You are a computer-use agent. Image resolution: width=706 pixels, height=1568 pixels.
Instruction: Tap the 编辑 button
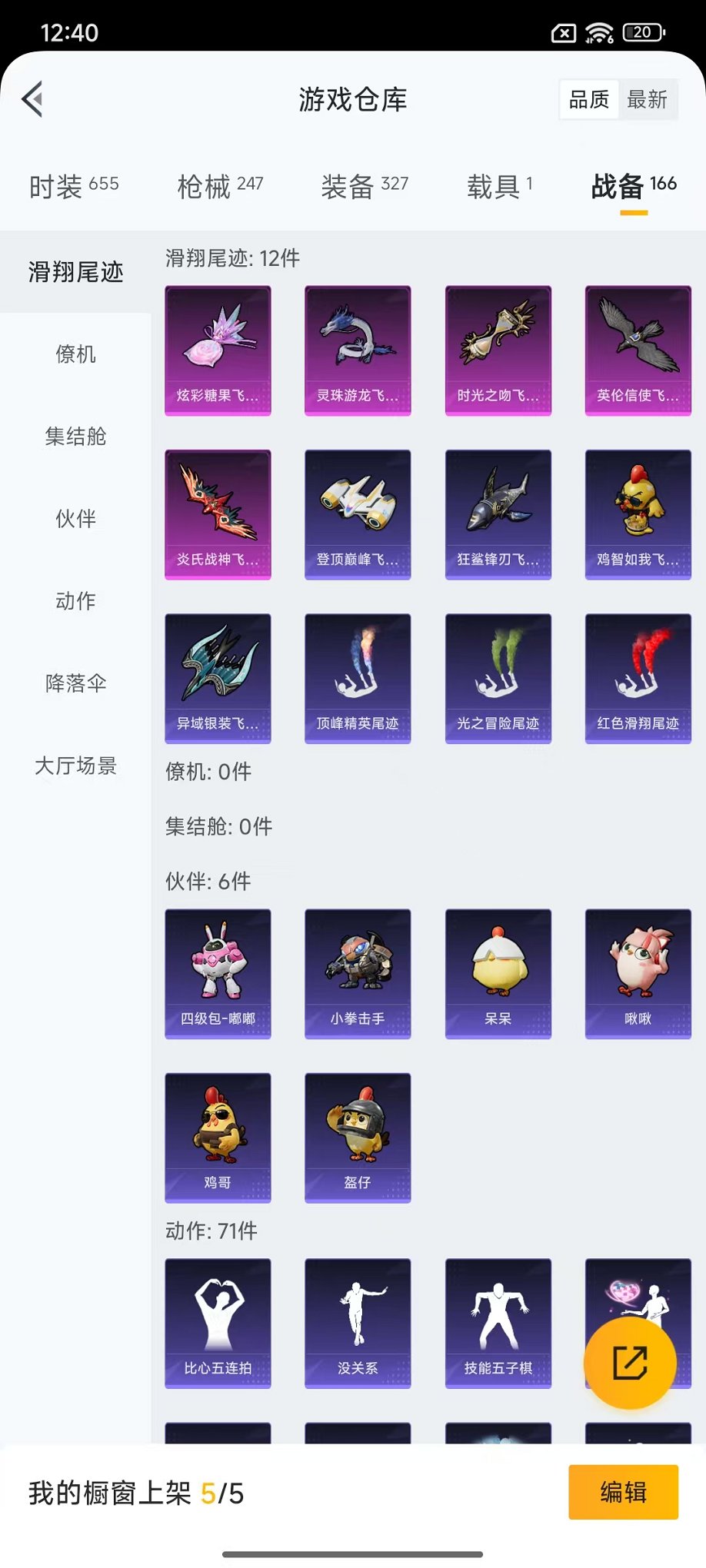623,1492
